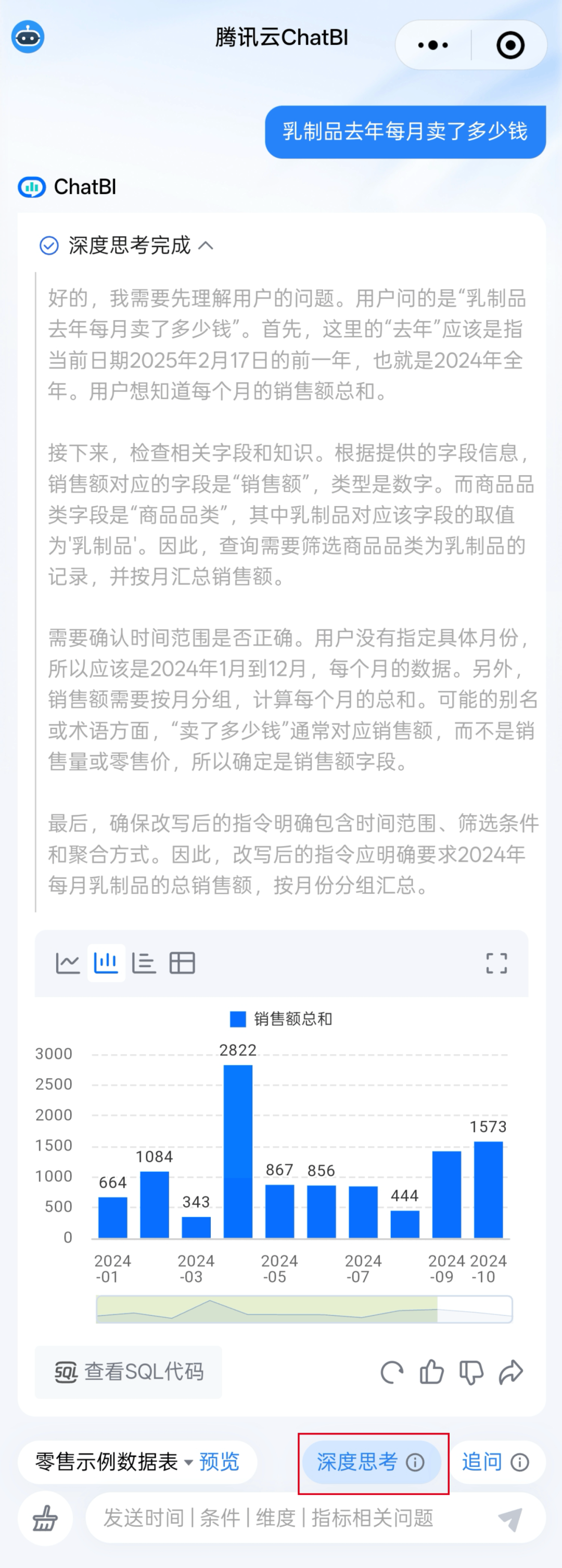Image resolution: width=562 pixels, height=1568 pixels.
Task: Focus the 发送时间|条件|维度 input field
Action: click(x=286, y=1518)
